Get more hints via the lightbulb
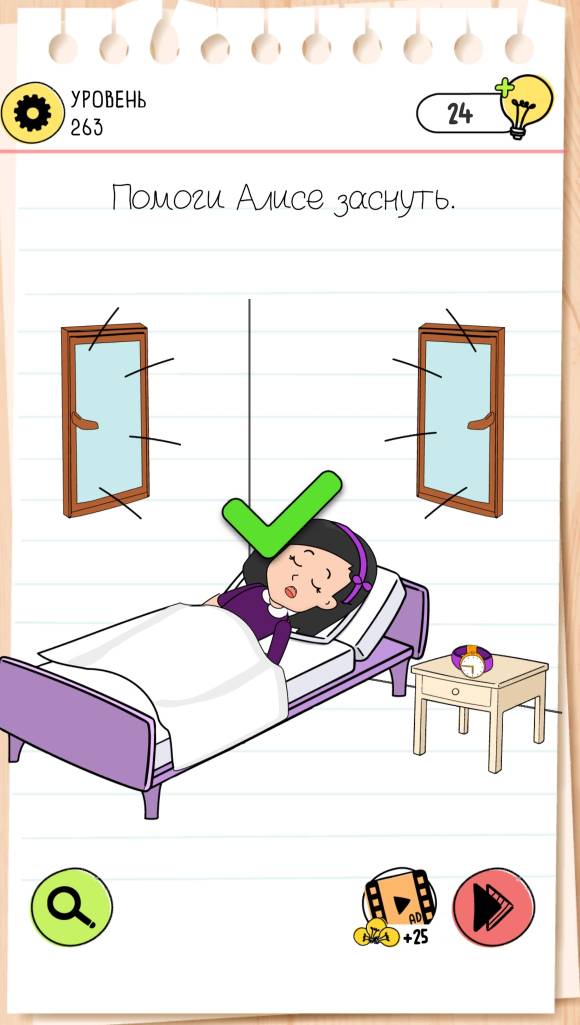The height and width of the screenshot is (1025, 580). (x=526, y=107)
